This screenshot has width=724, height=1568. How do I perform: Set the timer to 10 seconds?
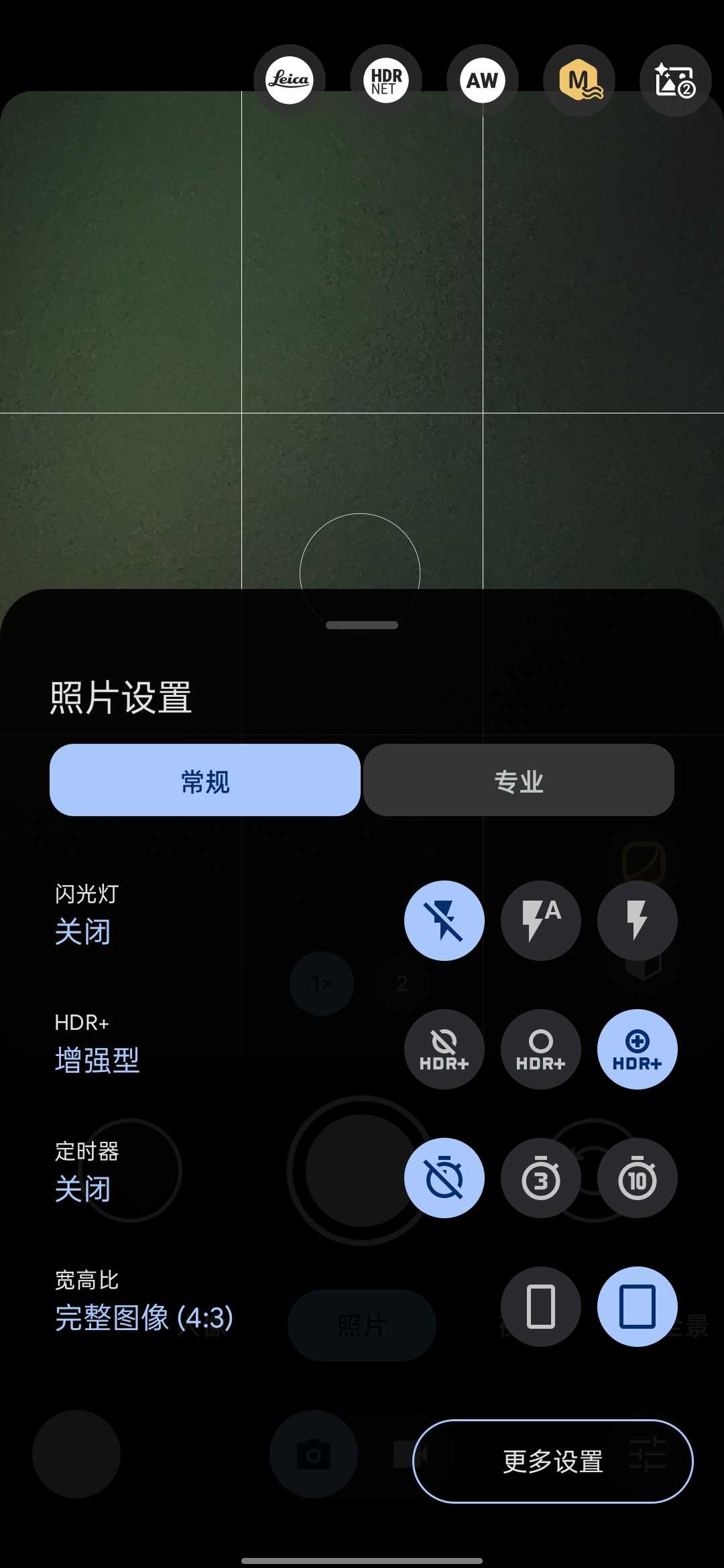(x=637, y=1177)
